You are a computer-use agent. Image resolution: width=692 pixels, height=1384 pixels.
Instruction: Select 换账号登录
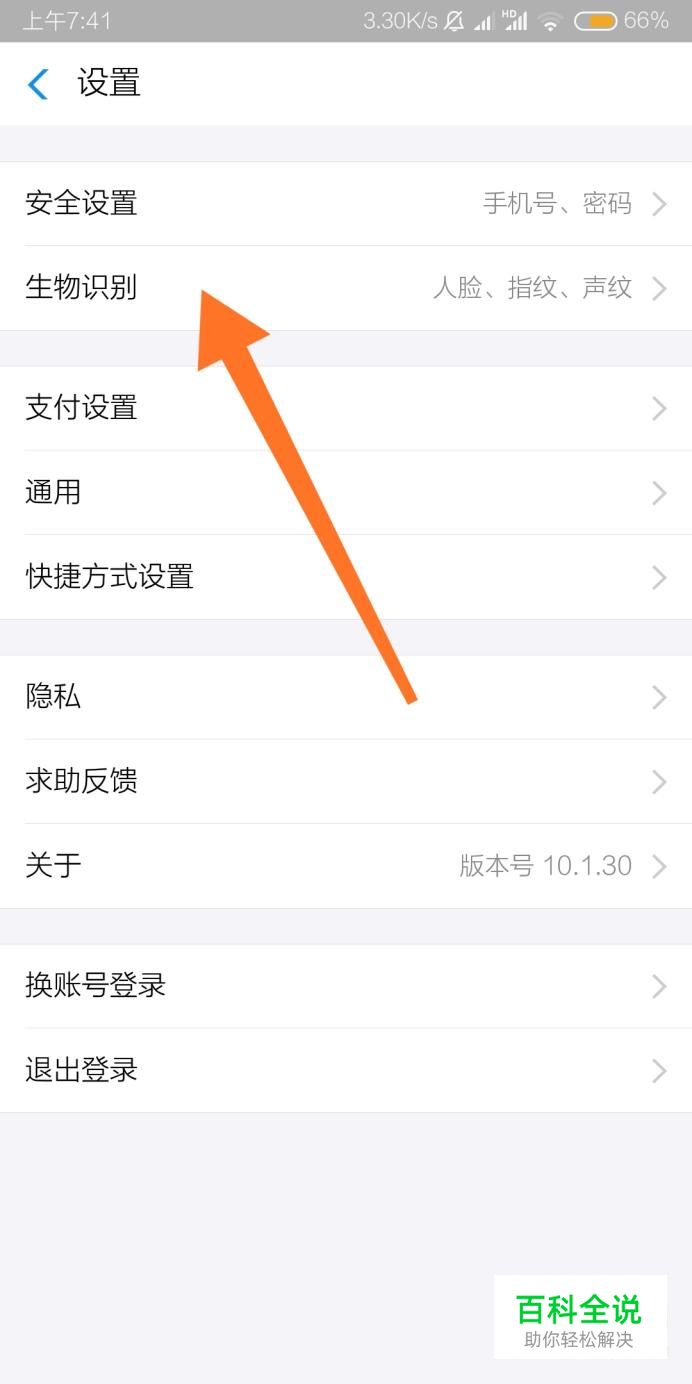point(346,986)
